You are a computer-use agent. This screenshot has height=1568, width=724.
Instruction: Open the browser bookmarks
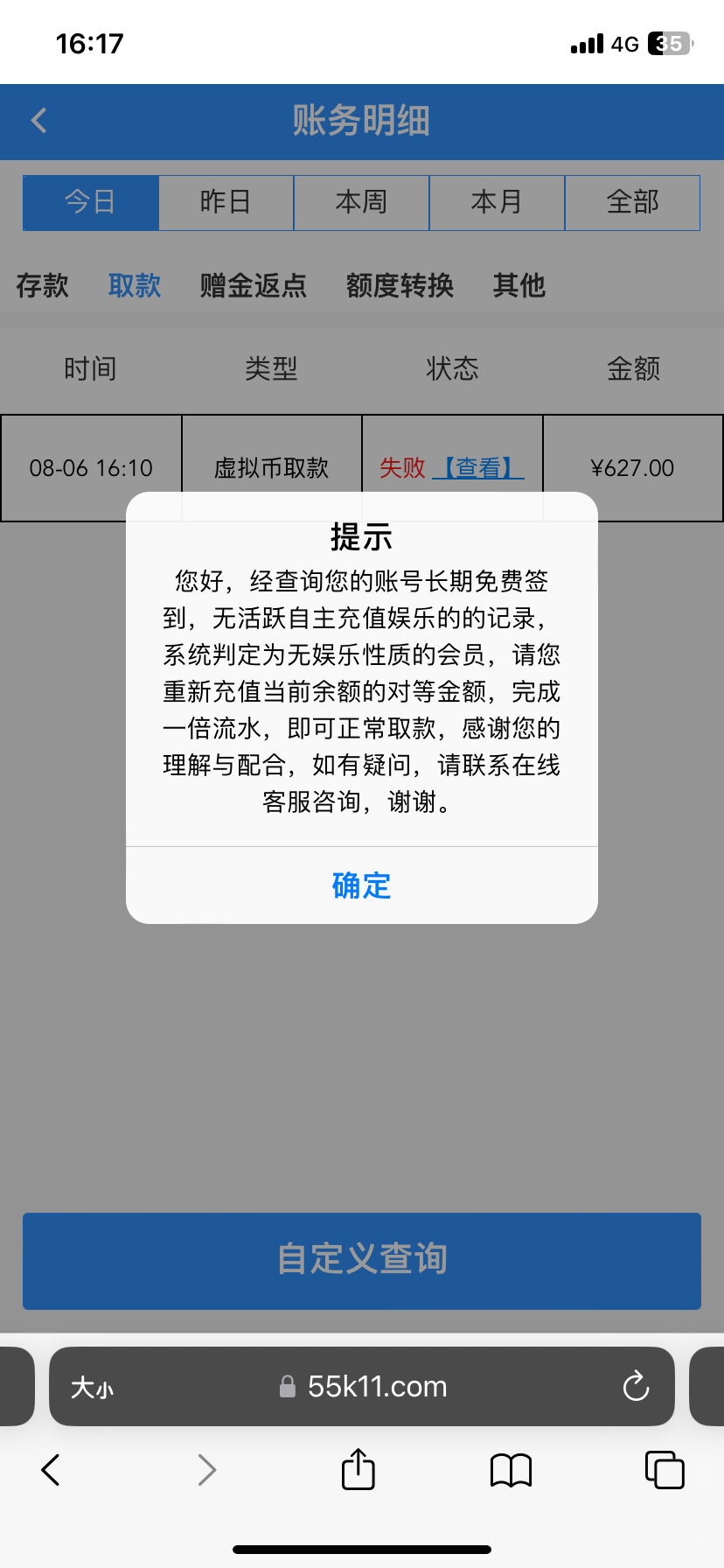511,1469
